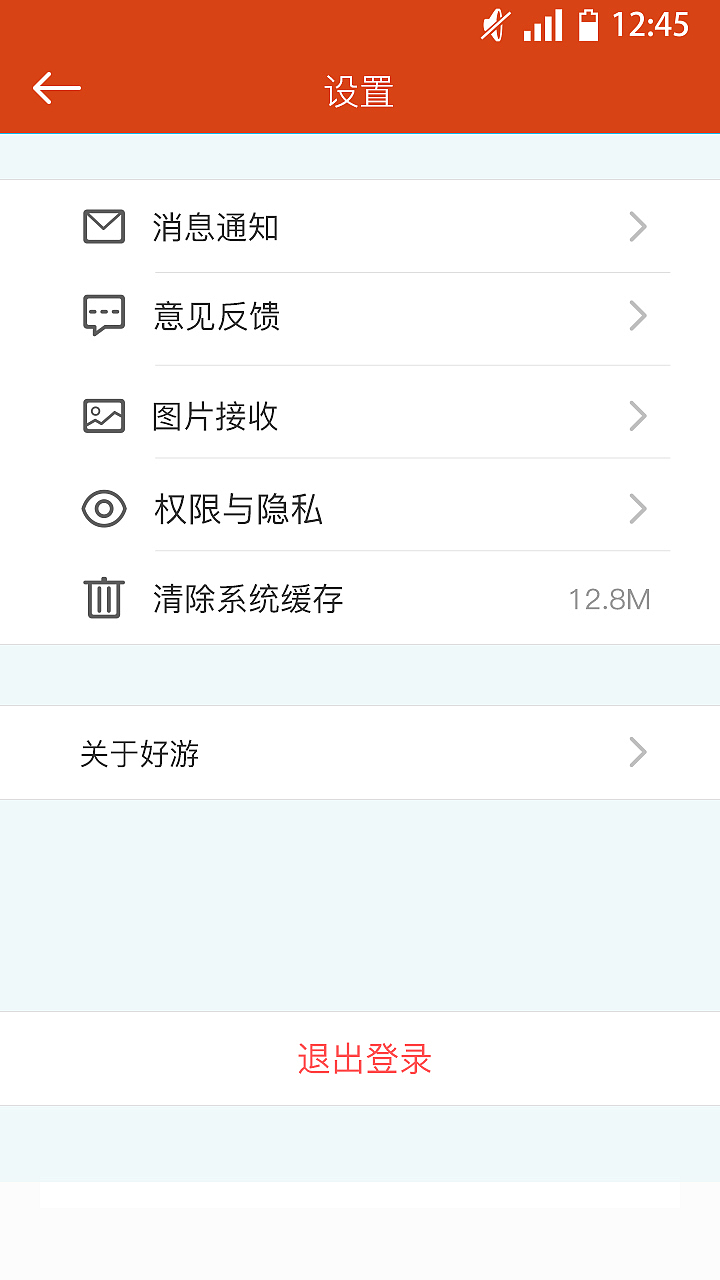
Task: Click the trash icon next to 清除系统缓存
Action: coord(103,598)
